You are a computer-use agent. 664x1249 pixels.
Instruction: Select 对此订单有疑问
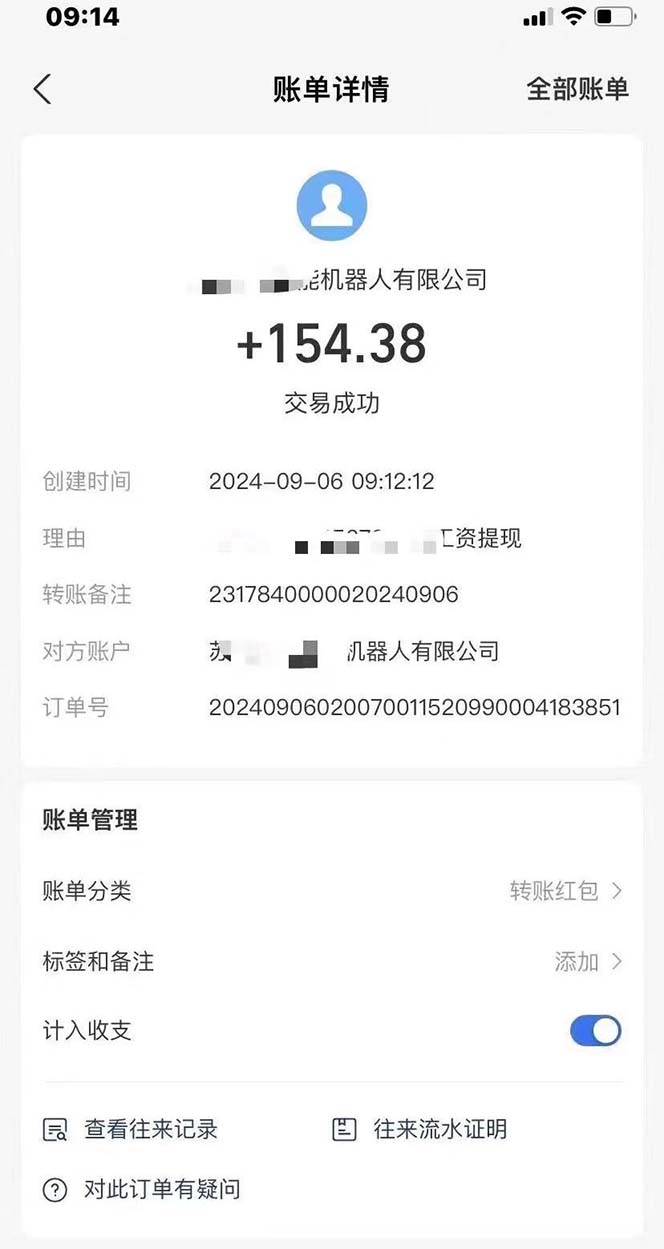point(142,1190)
